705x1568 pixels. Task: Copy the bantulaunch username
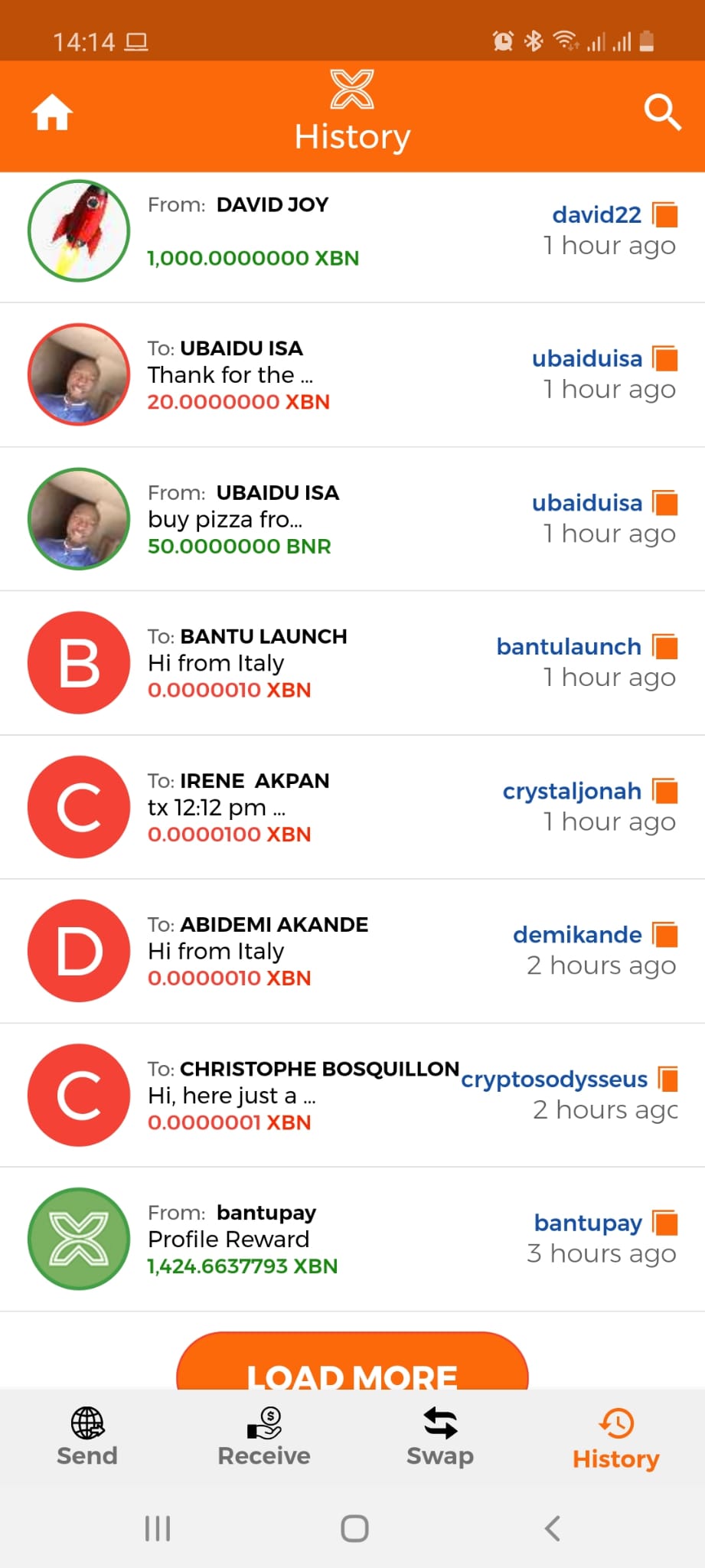click(x=665, y=647)
